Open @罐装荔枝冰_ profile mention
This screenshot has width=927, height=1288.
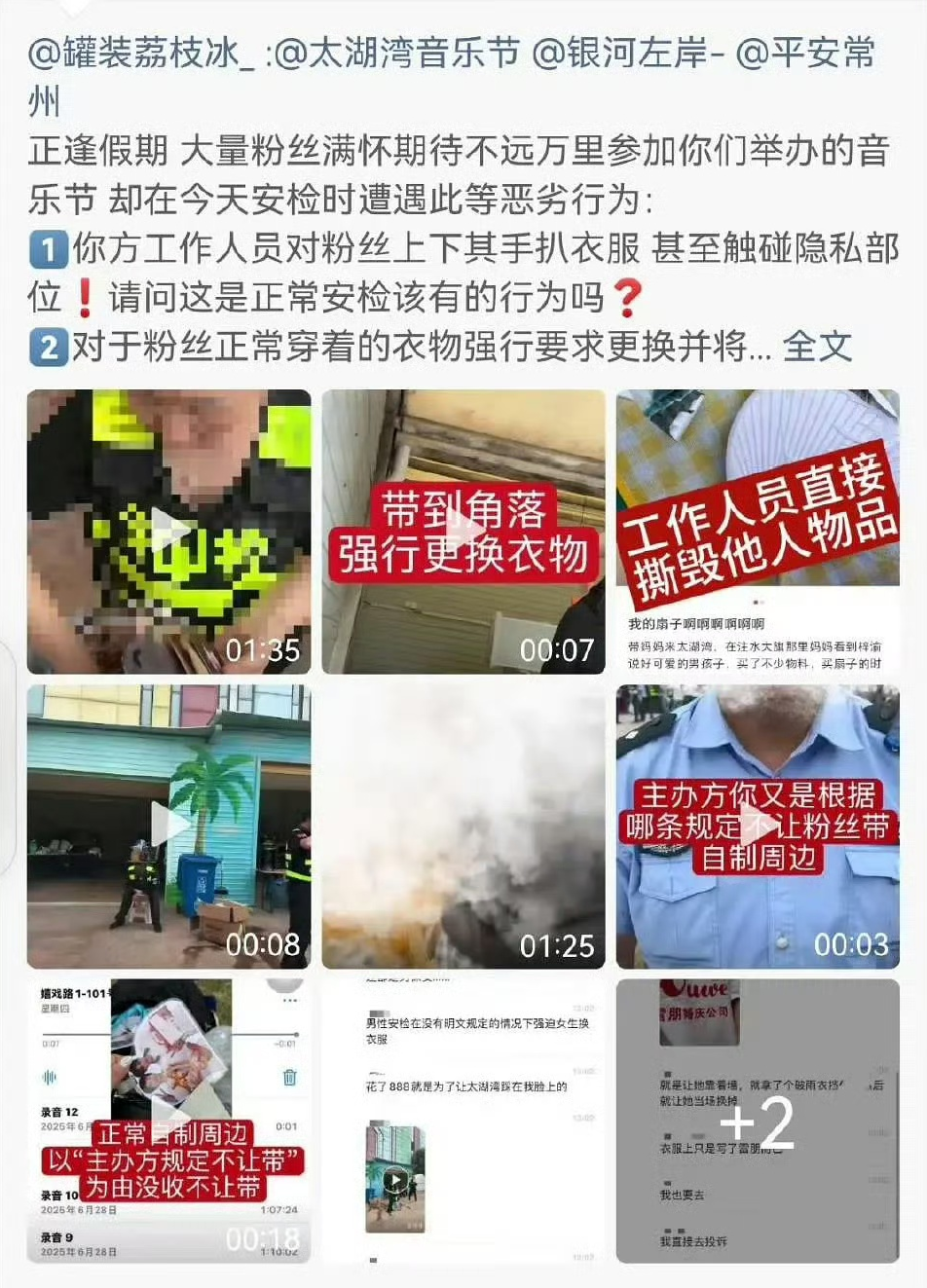coord(141,54)
